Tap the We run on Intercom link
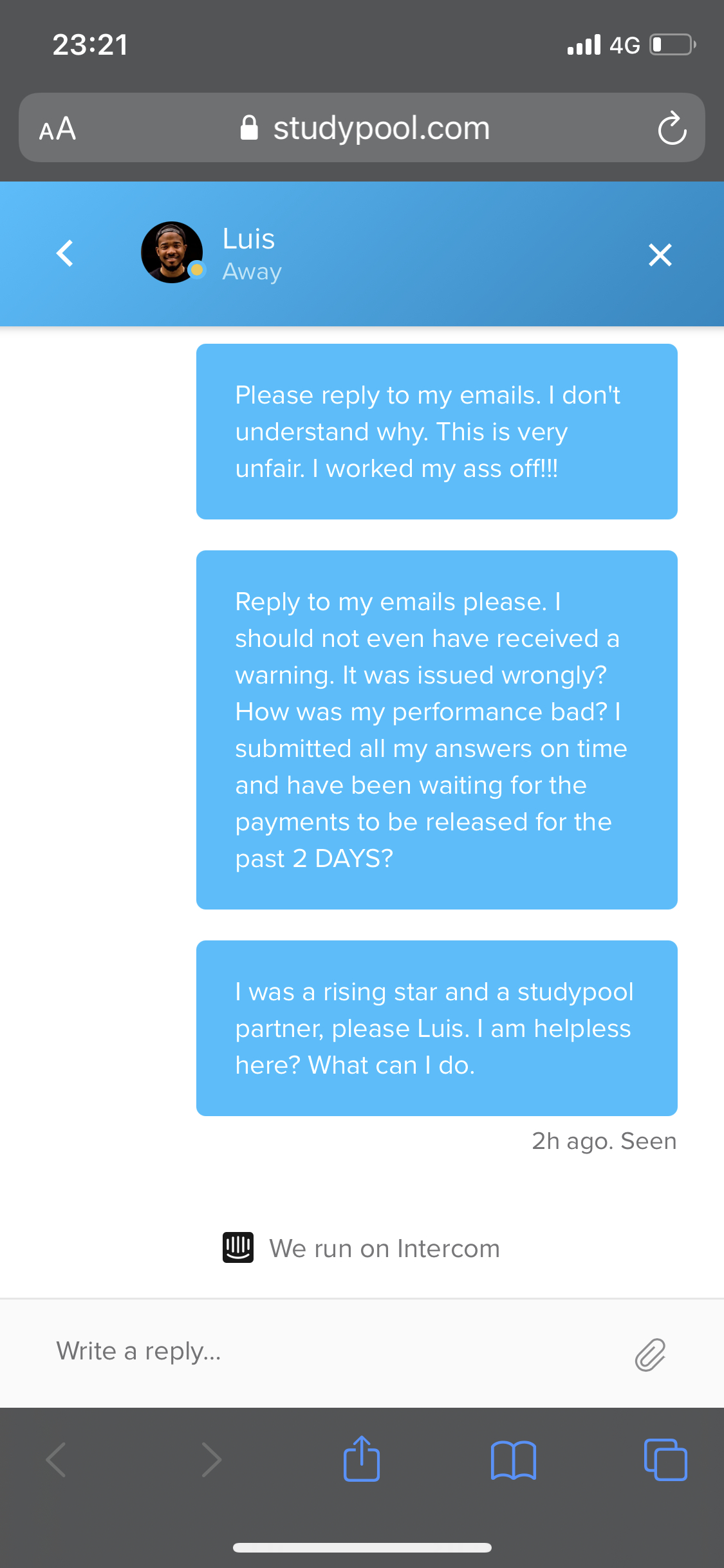Image resolution: width=724 pixels, height=1568 pixels. click(384, 1247)
